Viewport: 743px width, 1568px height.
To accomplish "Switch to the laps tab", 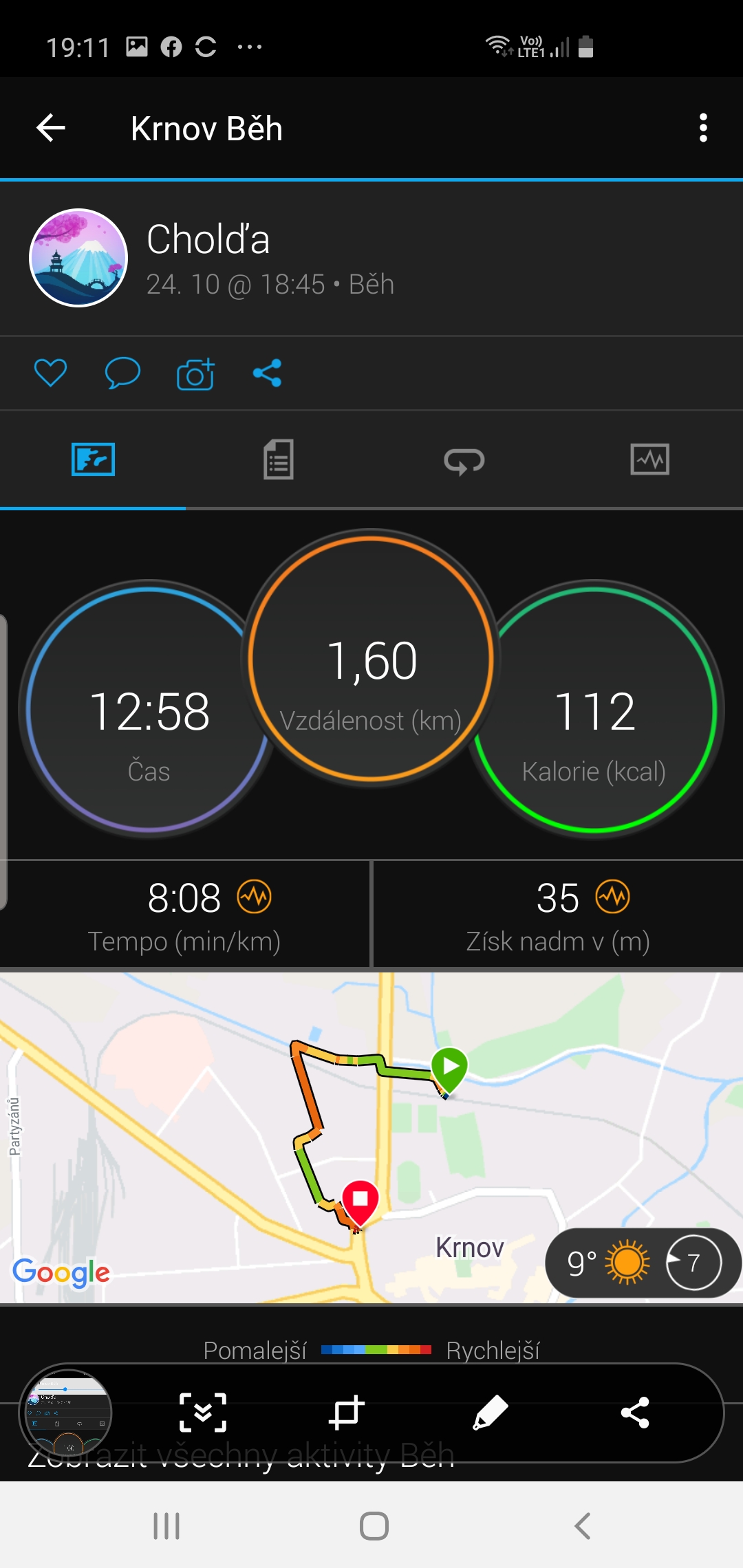I will coord(464,461).
